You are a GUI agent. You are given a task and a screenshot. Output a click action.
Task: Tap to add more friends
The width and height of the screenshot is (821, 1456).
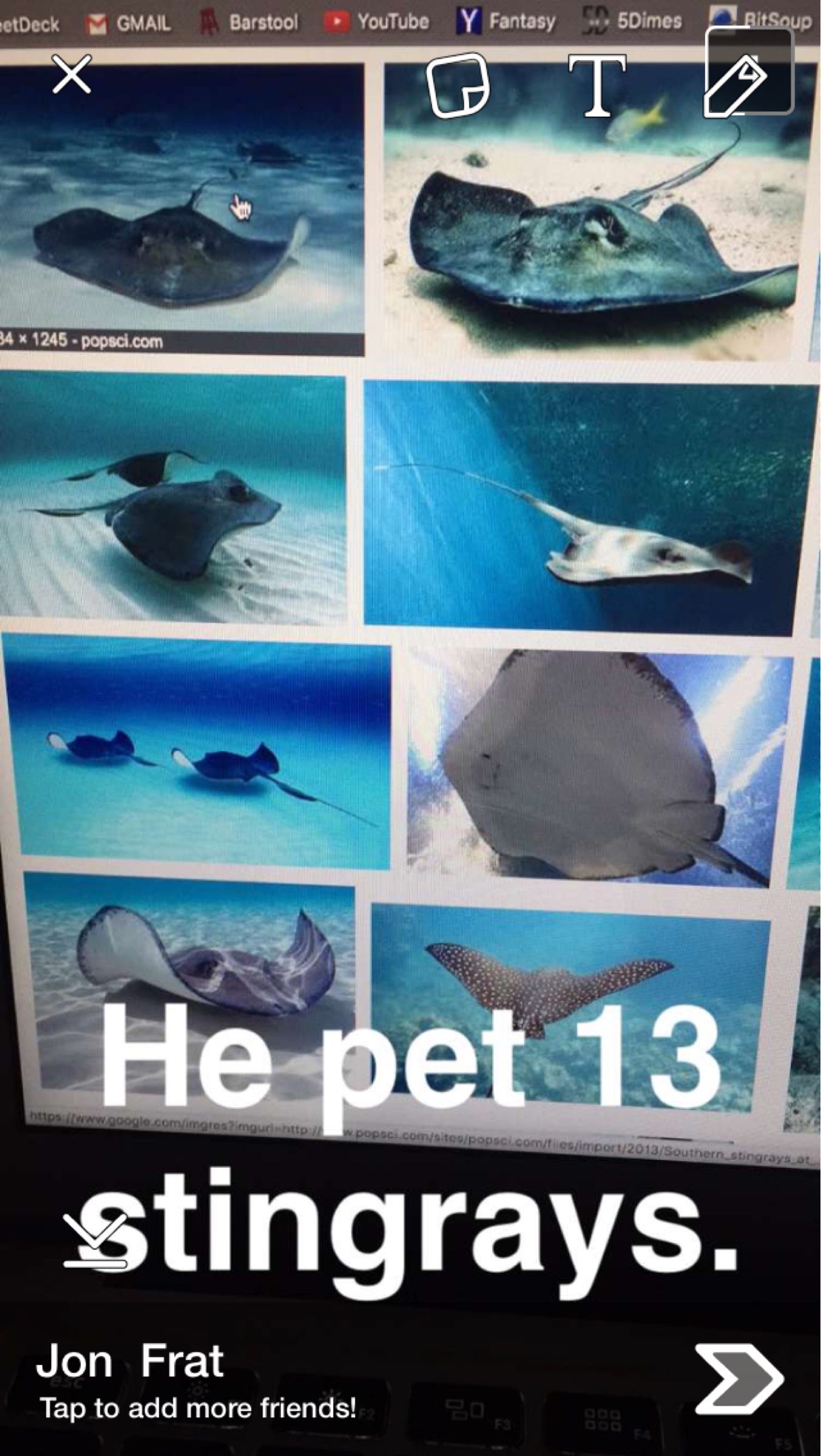[x=198, y=1407]
